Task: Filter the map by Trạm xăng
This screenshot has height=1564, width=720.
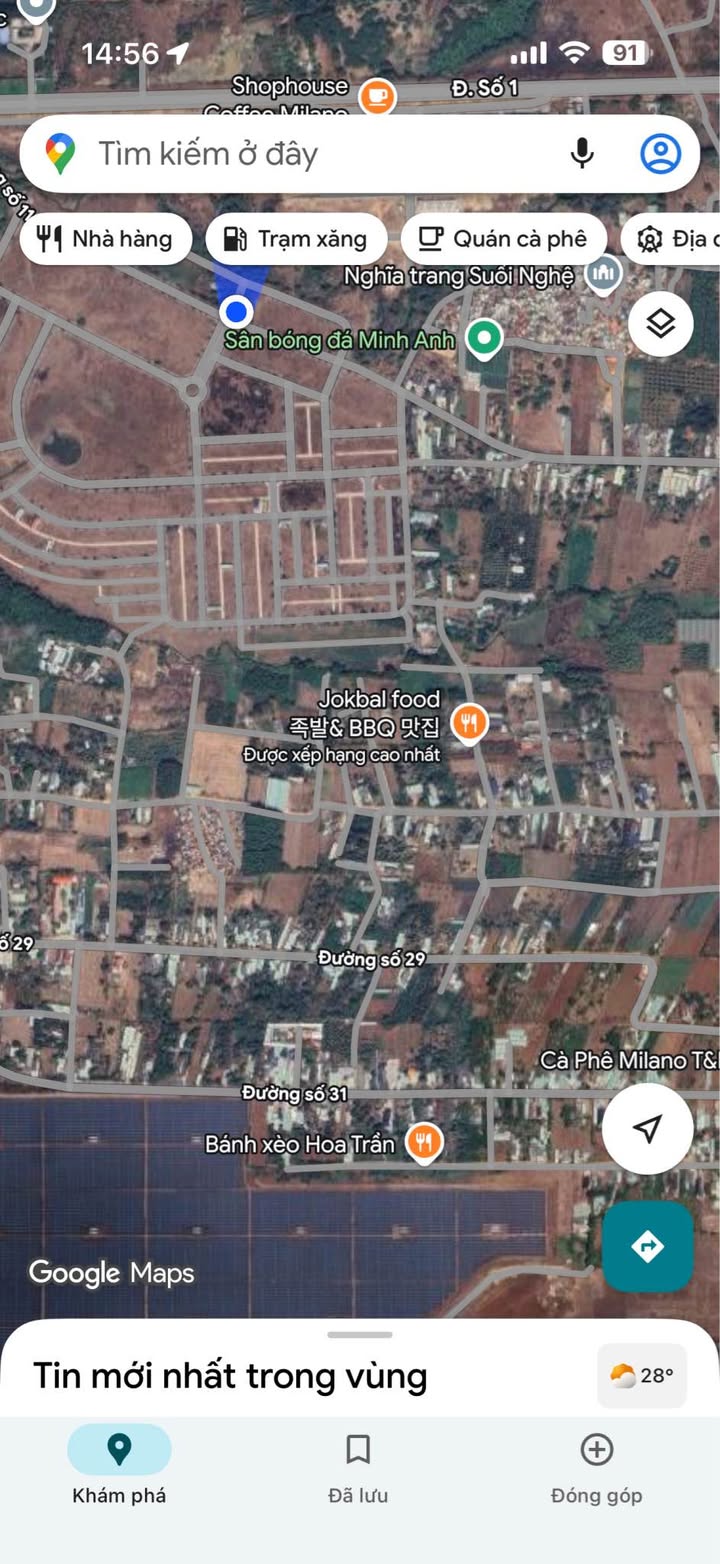Action: pyautogui.click(x=296, y=239)
